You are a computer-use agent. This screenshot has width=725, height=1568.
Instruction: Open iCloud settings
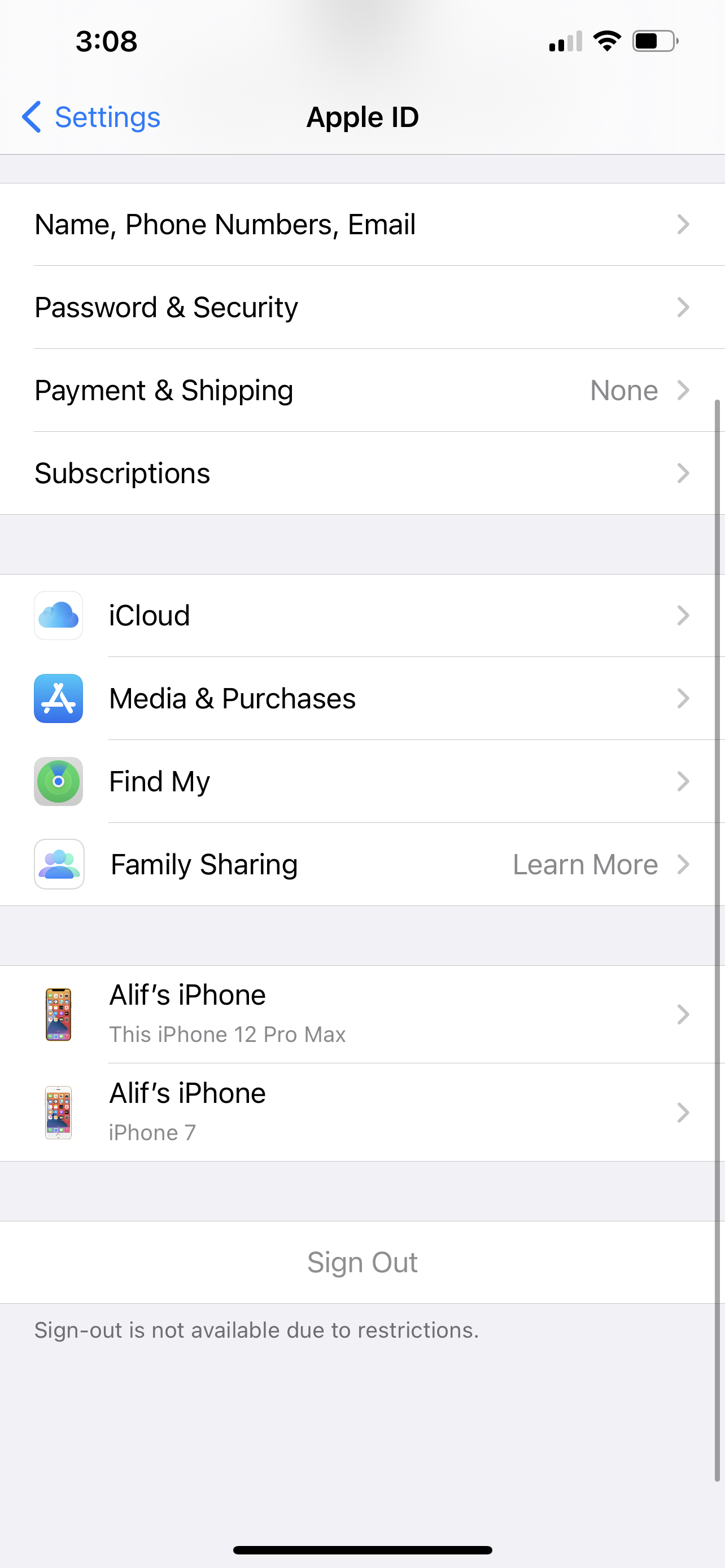coord(362,615)
